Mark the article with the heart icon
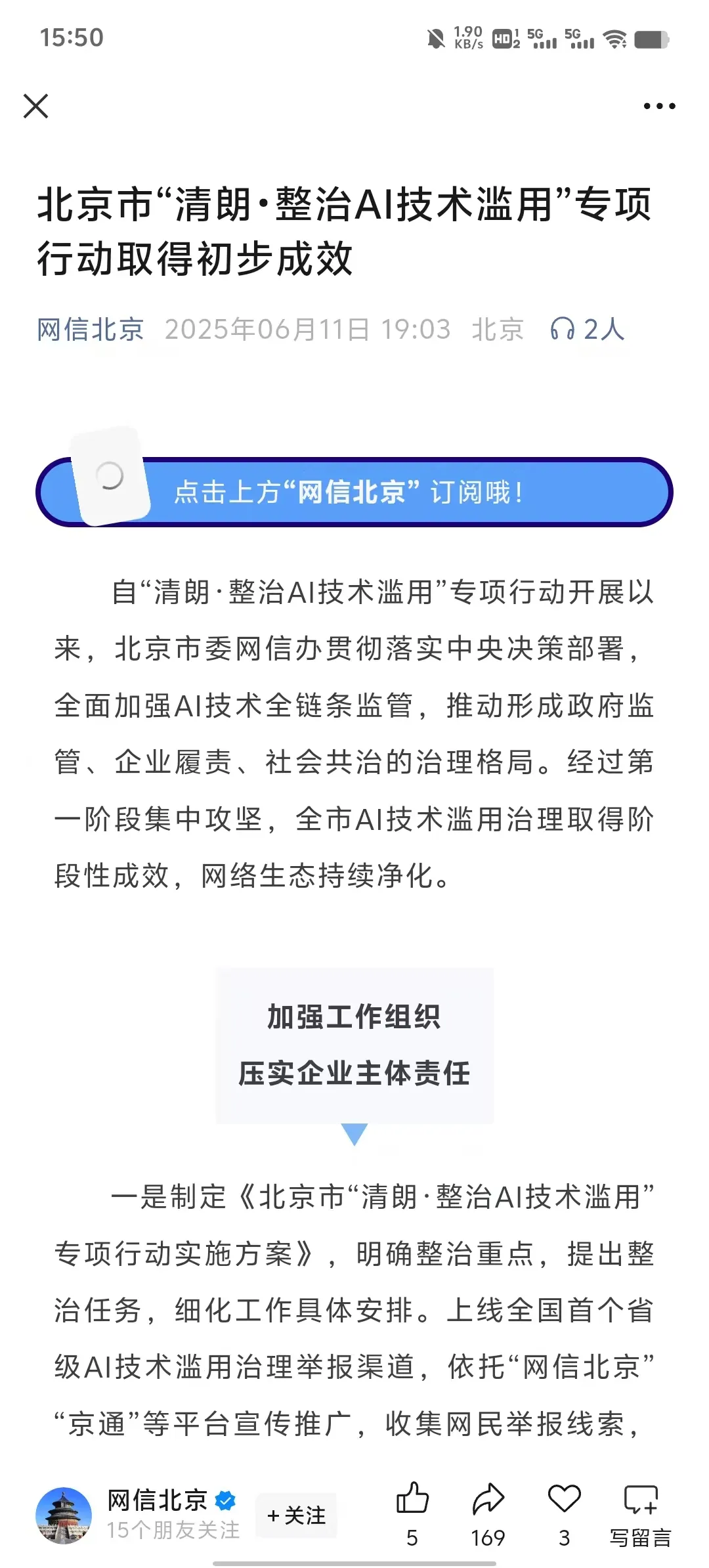Screen dimensions: 709x1568 coord(564,1500)
